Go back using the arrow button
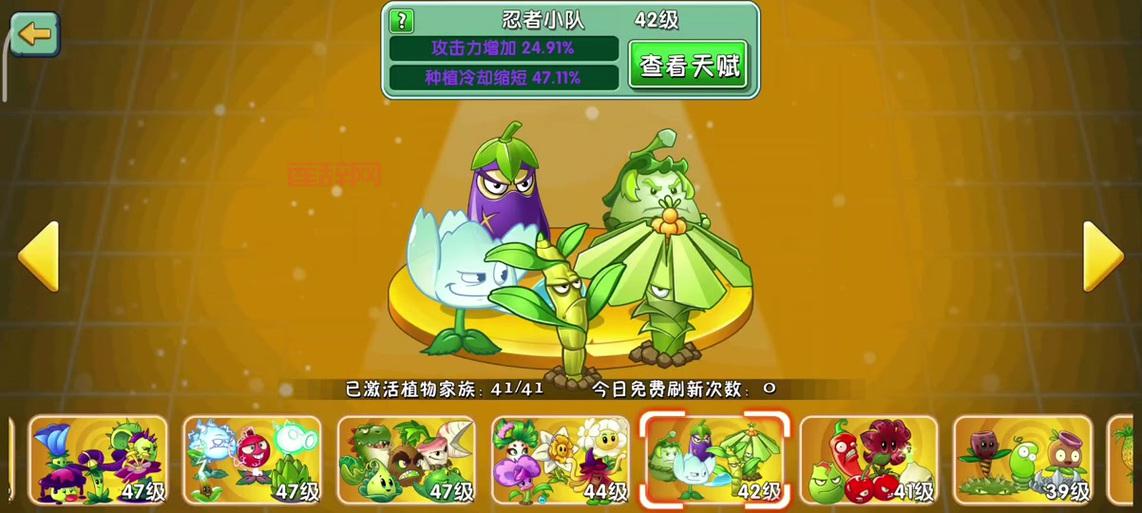Image resolution: width=1142 pixels, height=513 pixels. (34, 33)
